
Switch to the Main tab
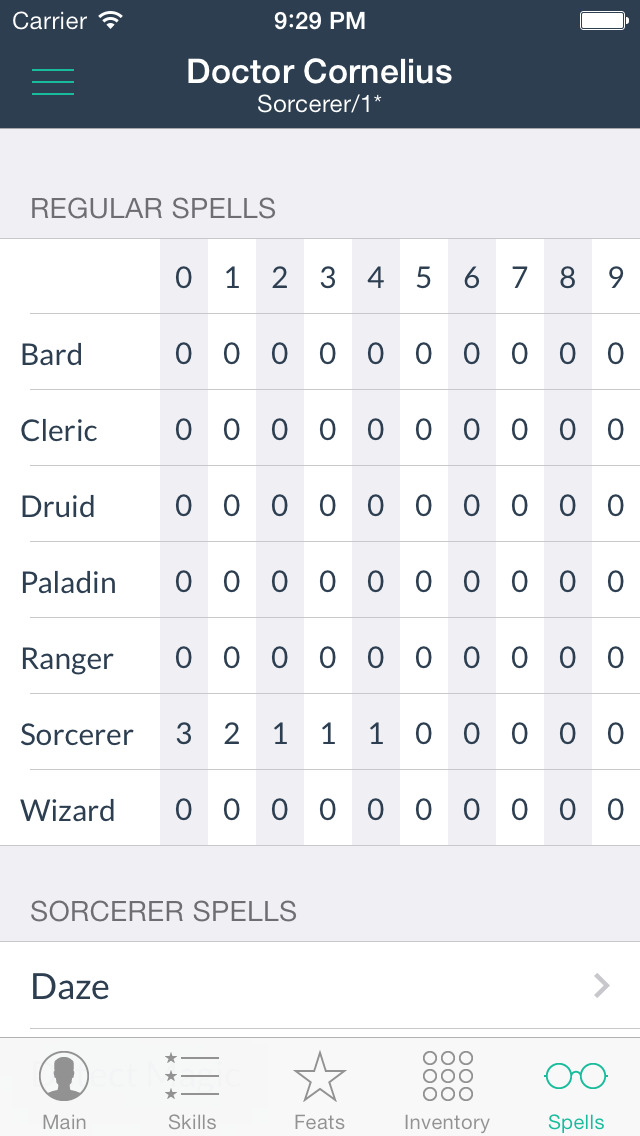tap(64, 1089)
